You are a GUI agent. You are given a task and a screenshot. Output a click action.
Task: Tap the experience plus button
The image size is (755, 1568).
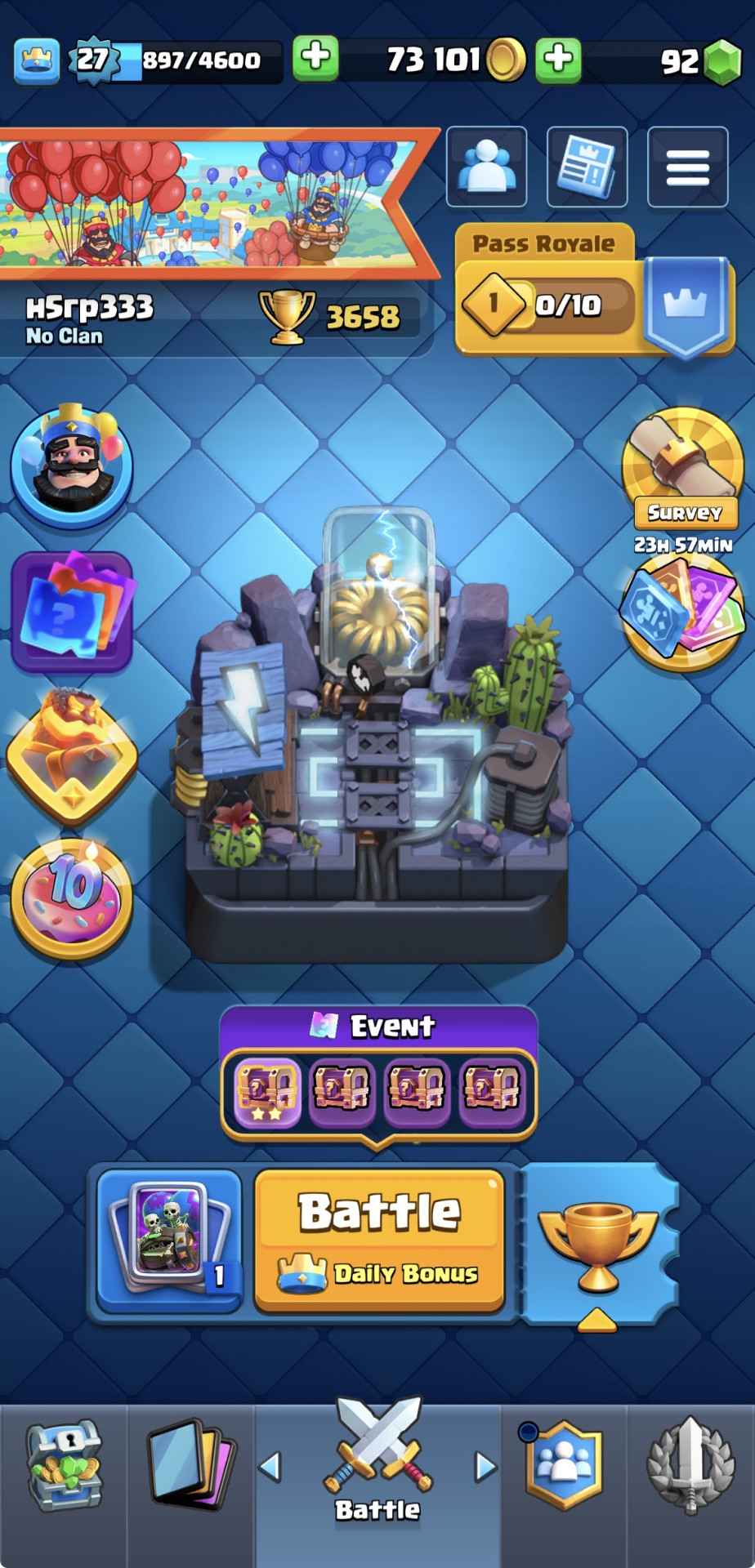pos(315,59)
